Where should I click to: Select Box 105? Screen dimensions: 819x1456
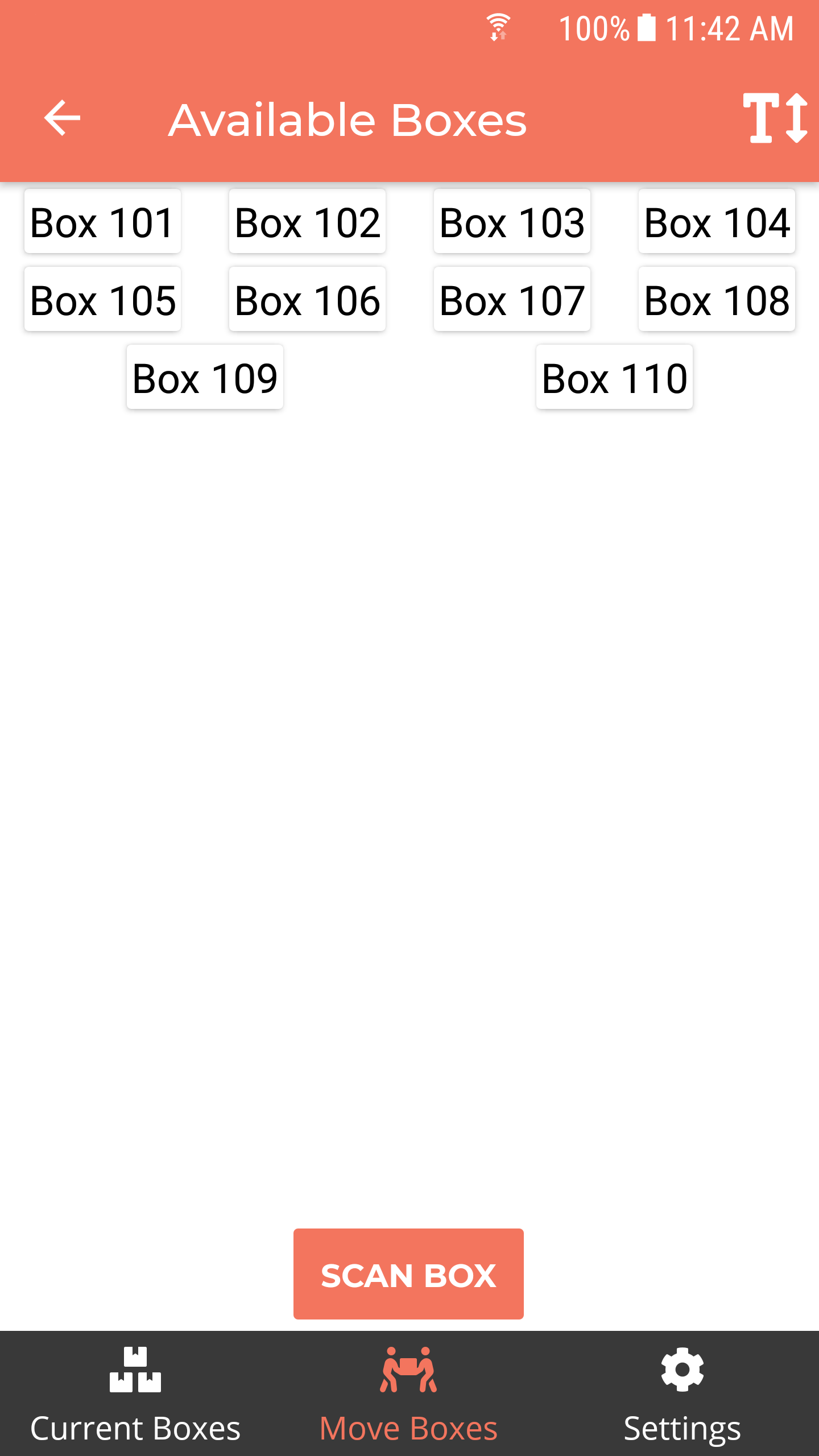click(x=102, y=299)
